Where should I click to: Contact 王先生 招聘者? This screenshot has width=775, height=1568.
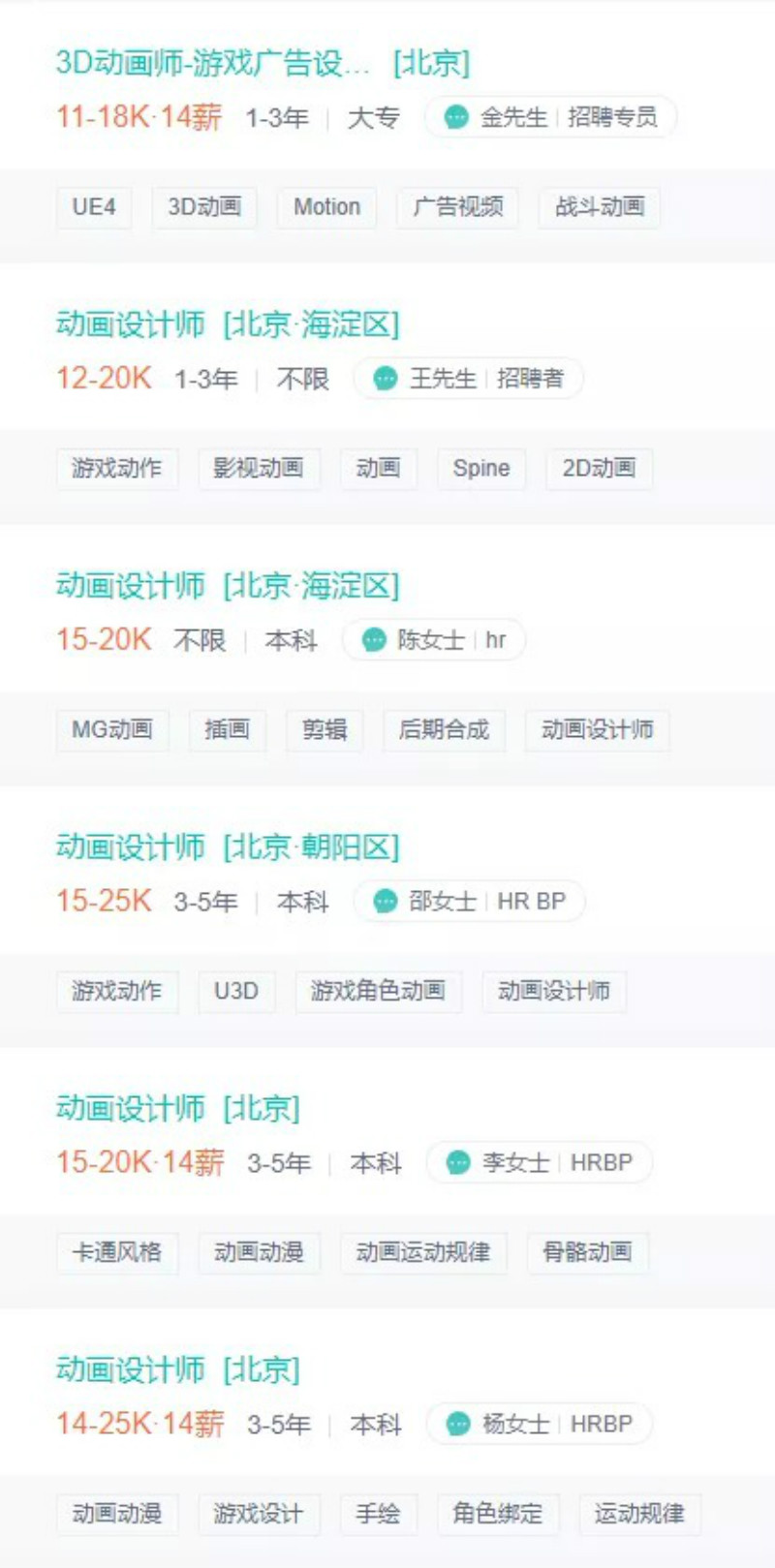click(x=468, y=379)
